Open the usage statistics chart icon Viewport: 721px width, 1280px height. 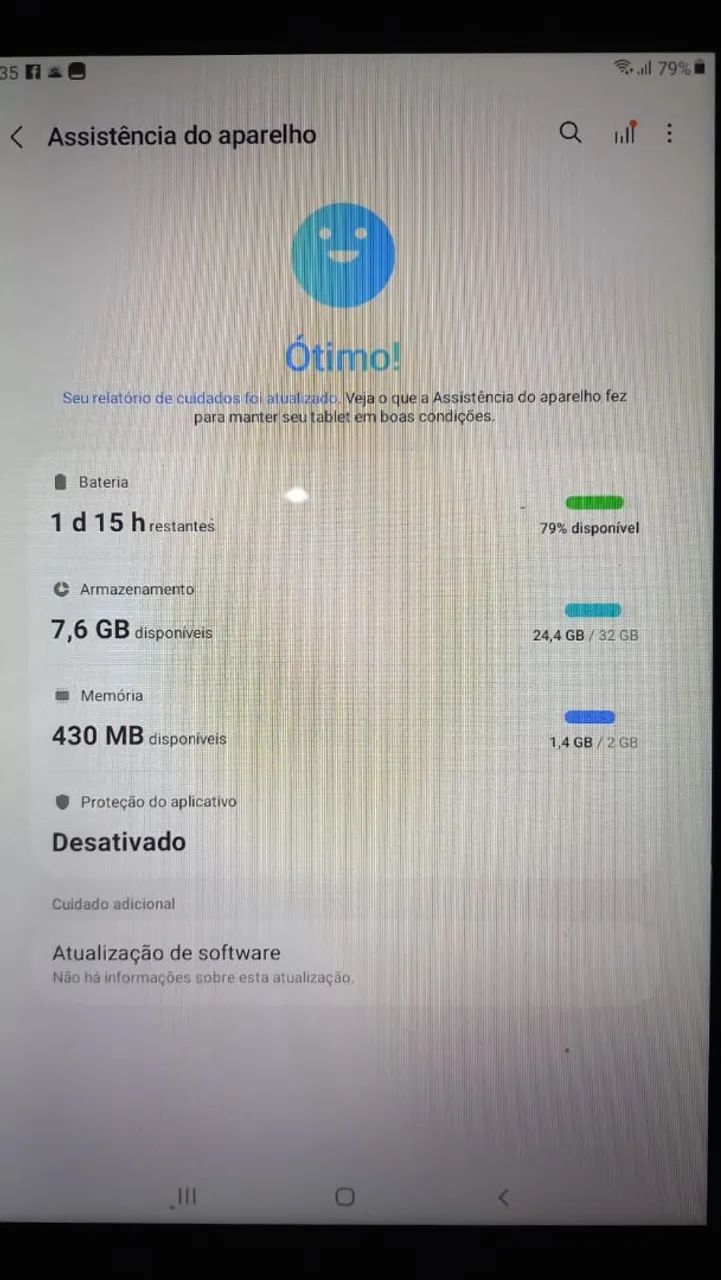(624, 132)
